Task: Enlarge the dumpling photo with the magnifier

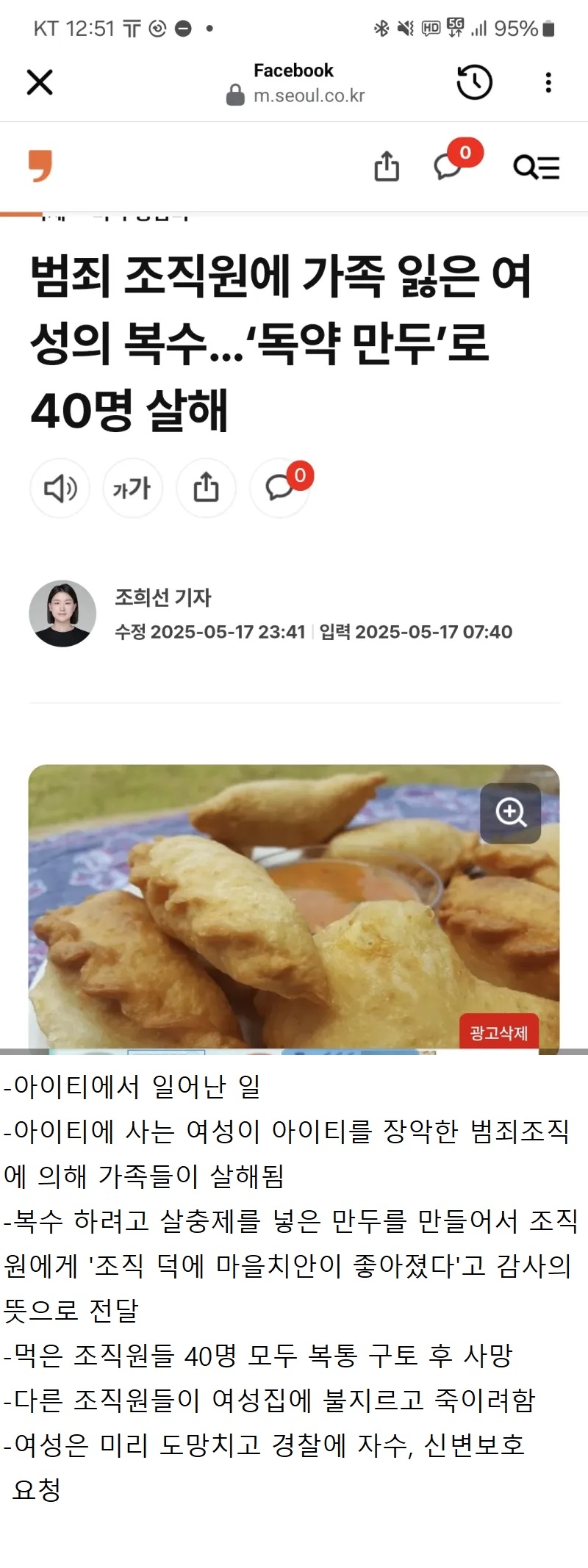Action: coord(511,813)
